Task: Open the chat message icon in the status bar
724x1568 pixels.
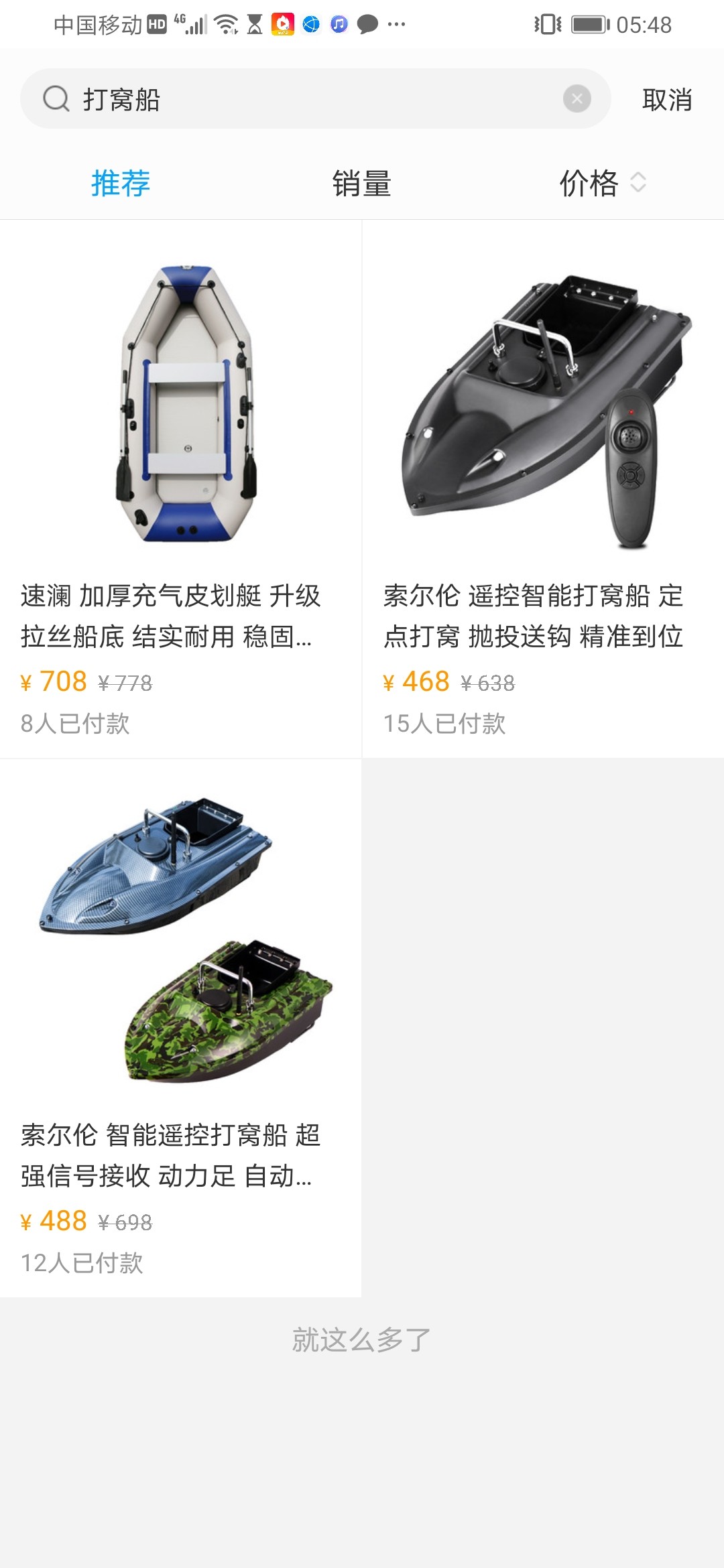Action: [367, 23]
